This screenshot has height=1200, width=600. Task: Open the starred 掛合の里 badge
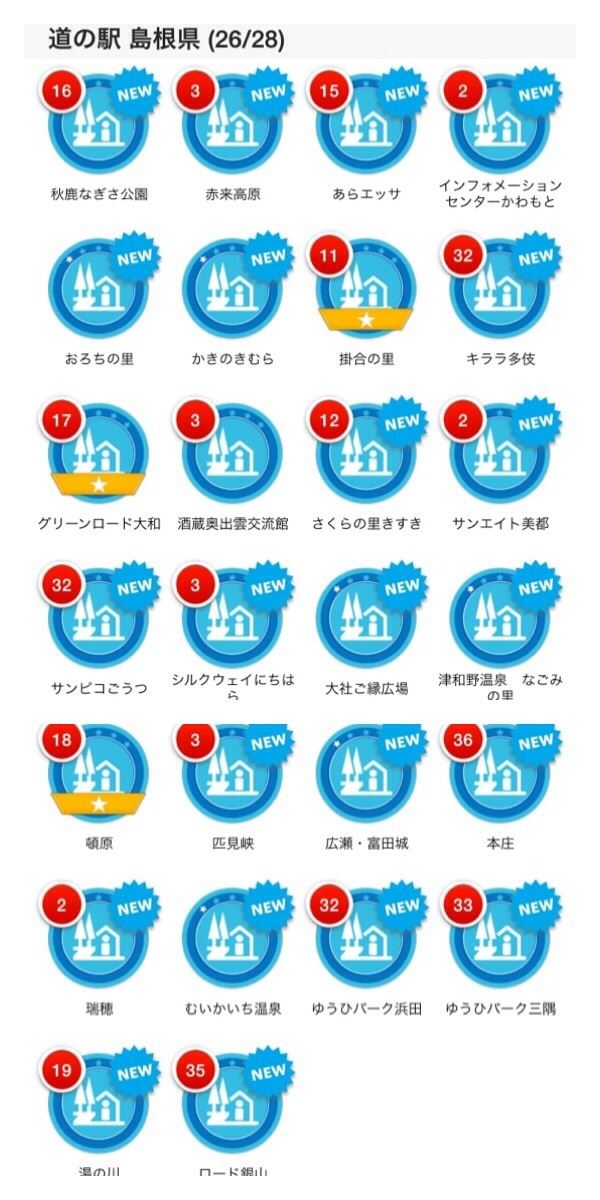366,288
